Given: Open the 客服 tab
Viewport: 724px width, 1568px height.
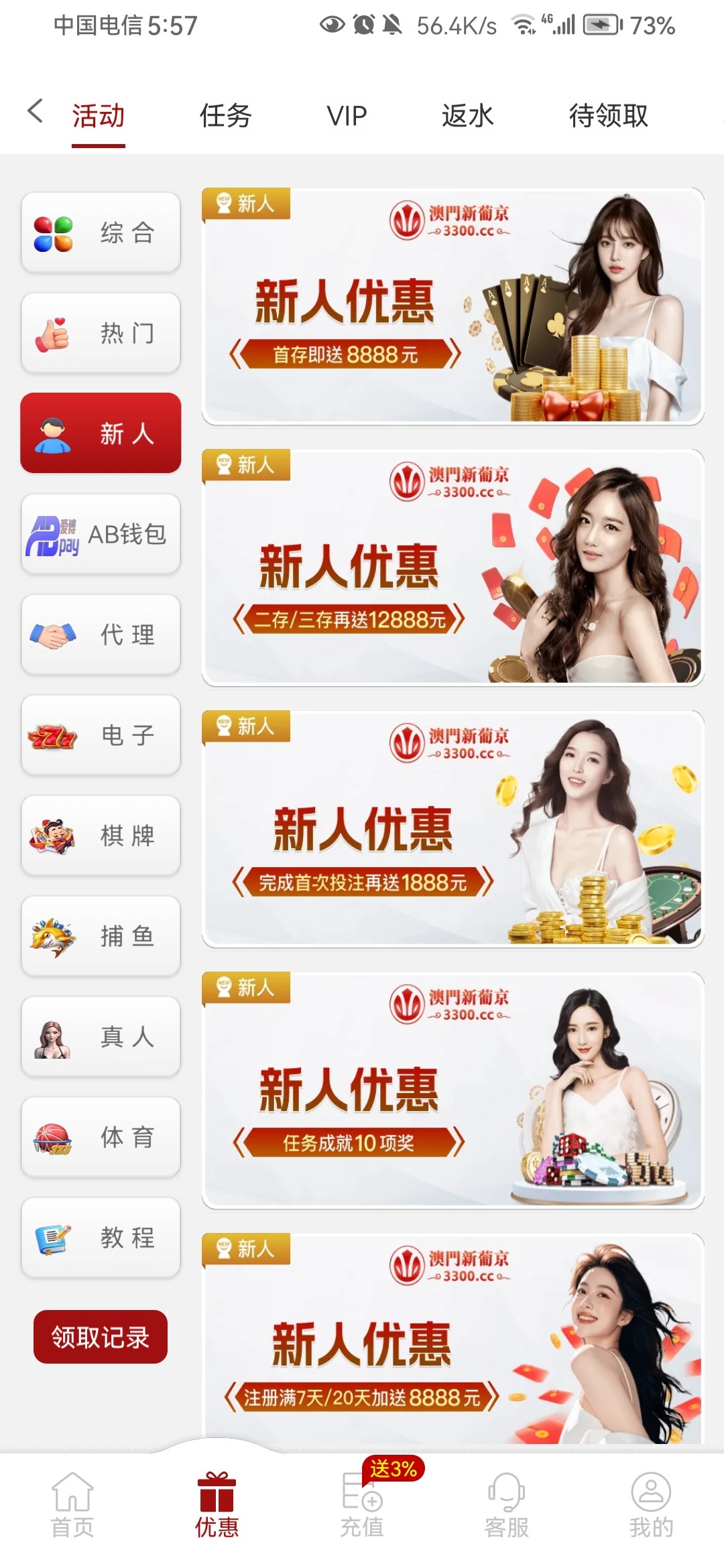Looking at the screenshot, I should click(507, 1504).
